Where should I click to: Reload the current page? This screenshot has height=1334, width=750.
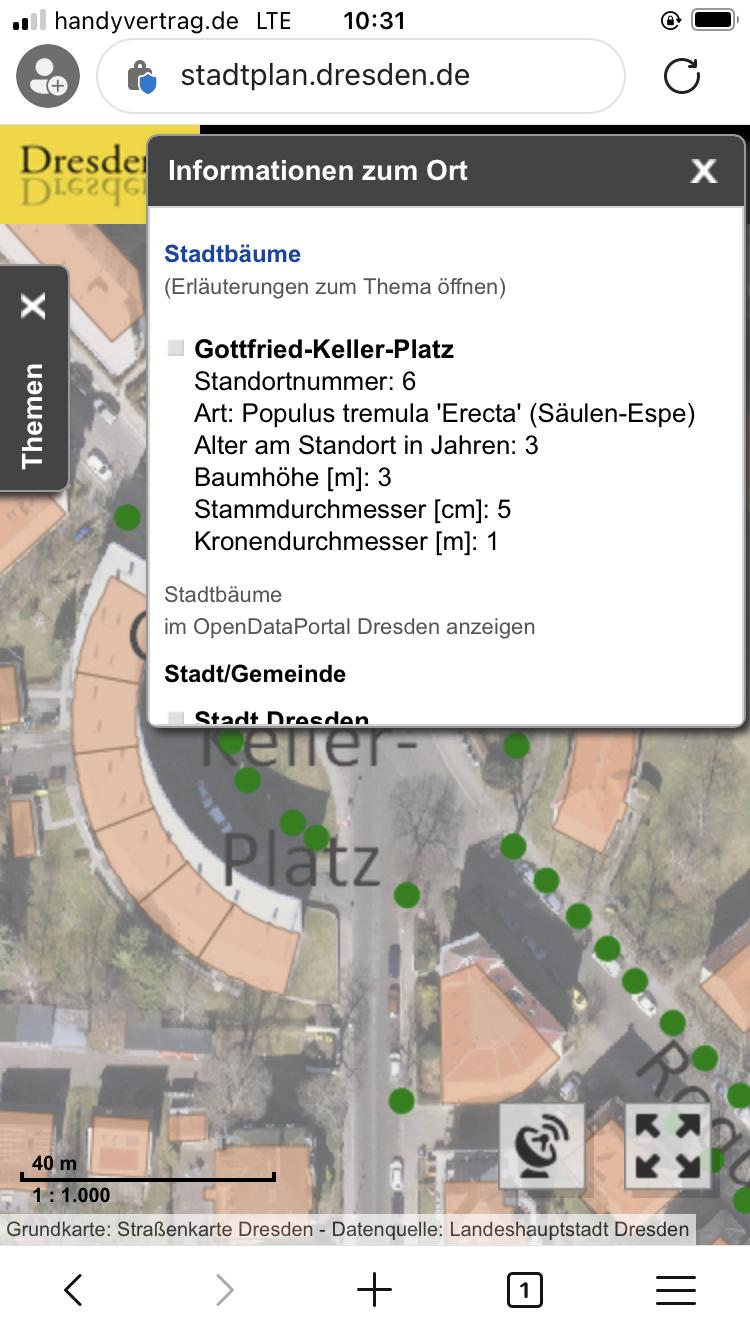pyautogui.click(x=682, y=76)
